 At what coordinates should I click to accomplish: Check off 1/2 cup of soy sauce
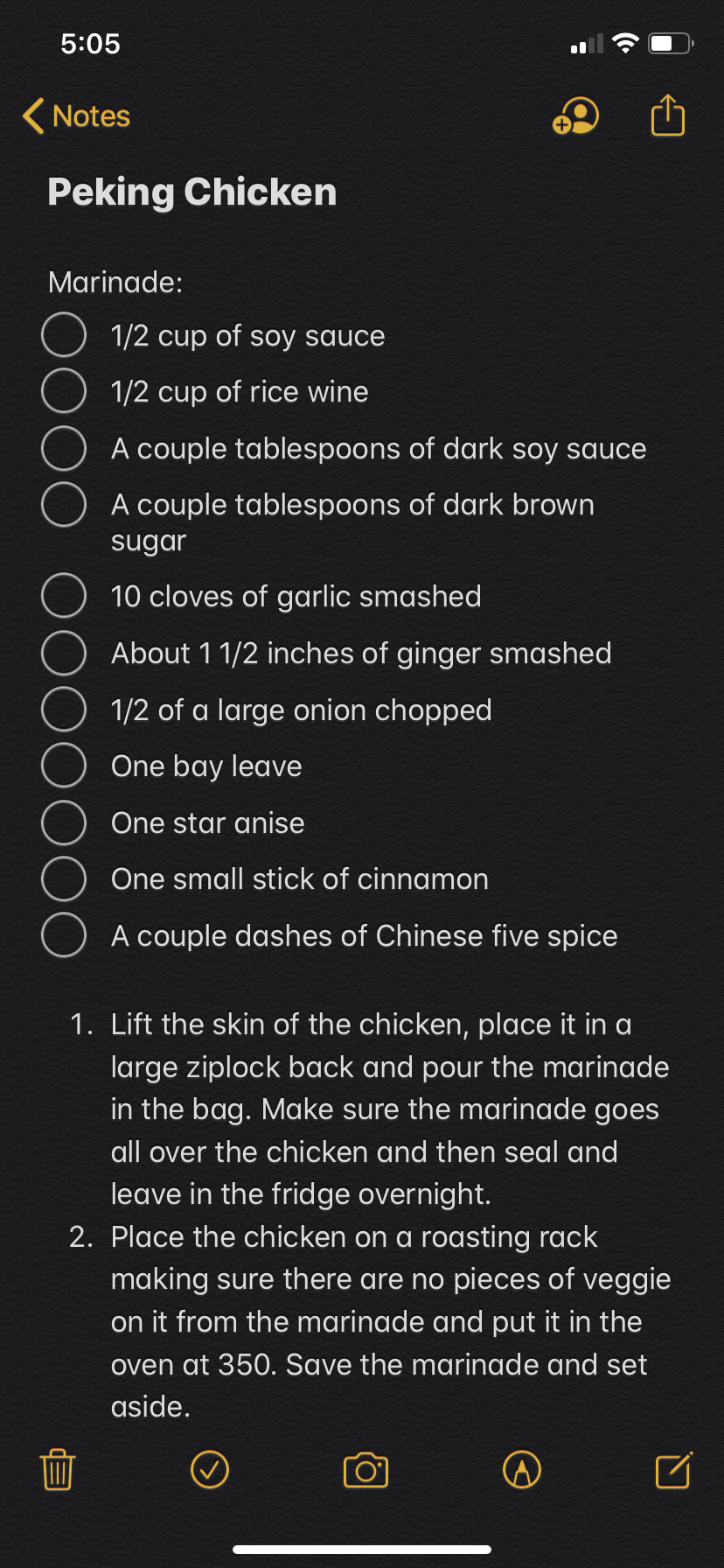(x=64, y=335)
